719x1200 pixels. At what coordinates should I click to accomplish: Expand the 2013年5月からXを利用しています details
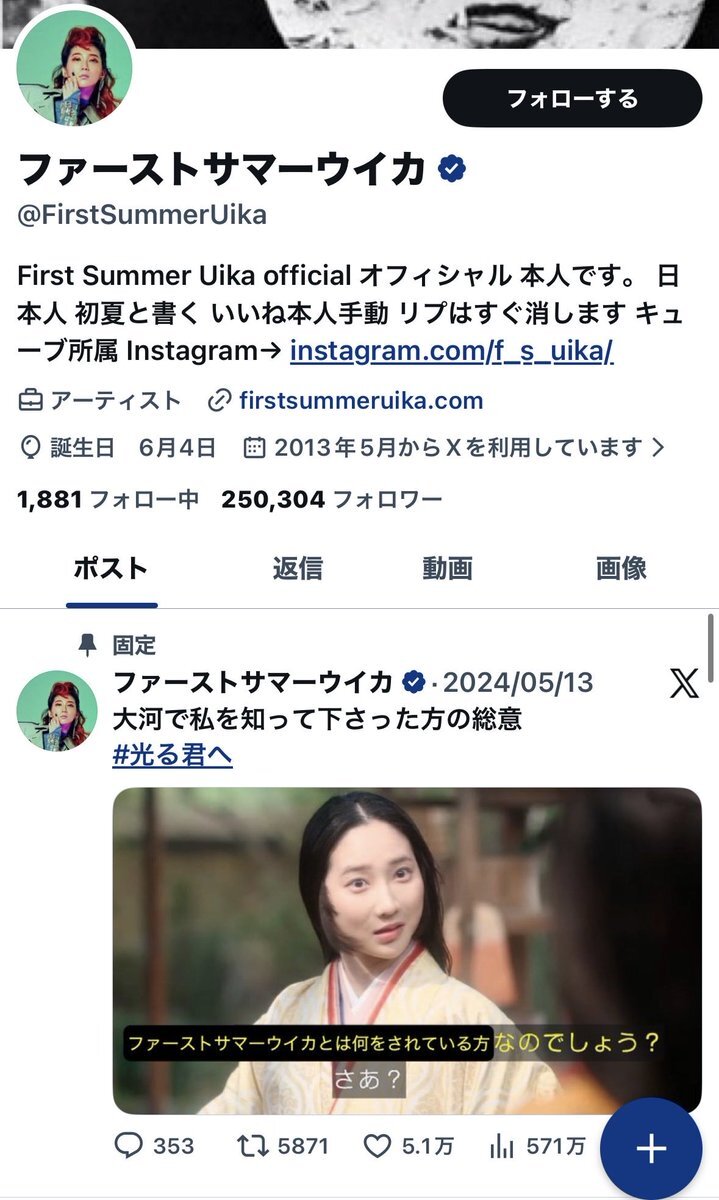point(456,447)
